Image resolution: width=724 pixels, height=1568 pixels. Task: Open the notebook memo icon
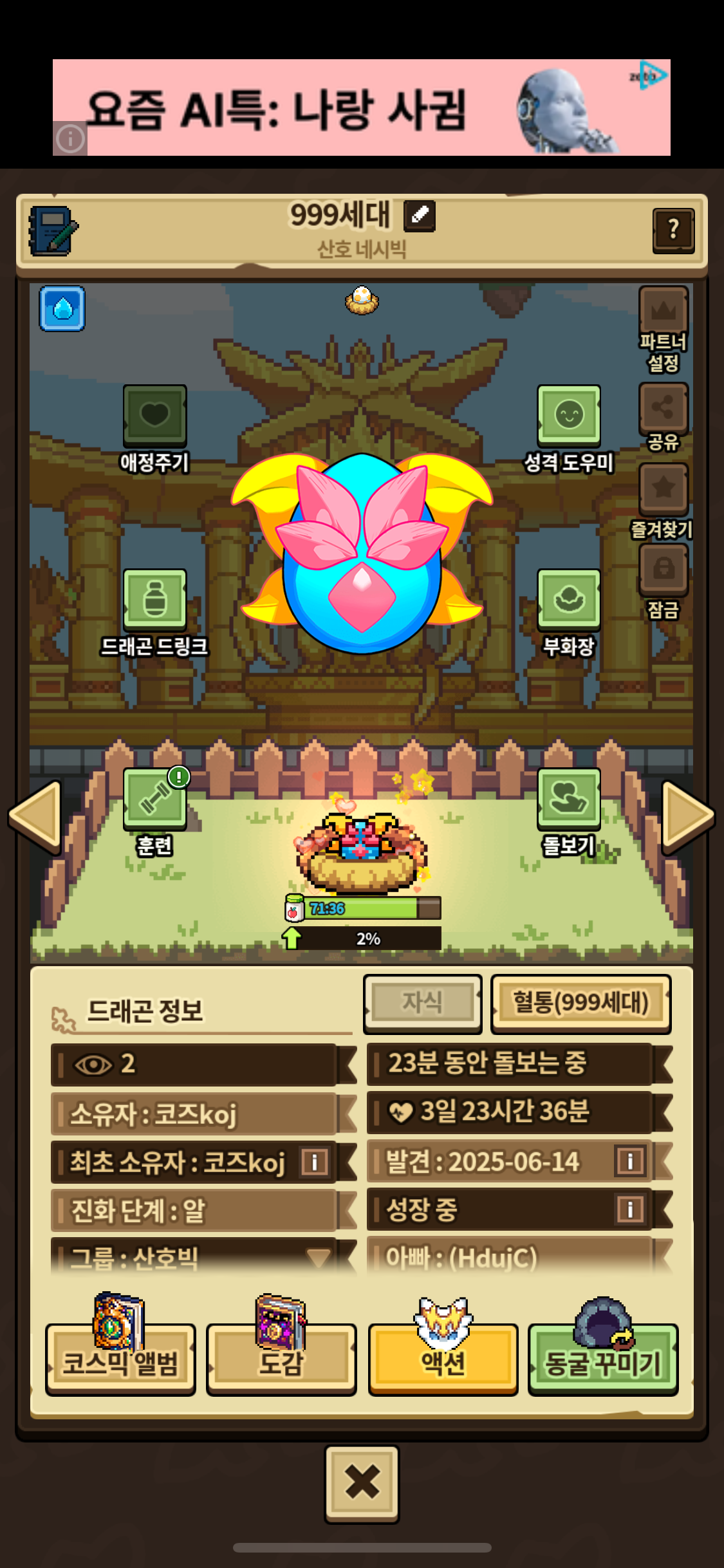tap(53, 231)
